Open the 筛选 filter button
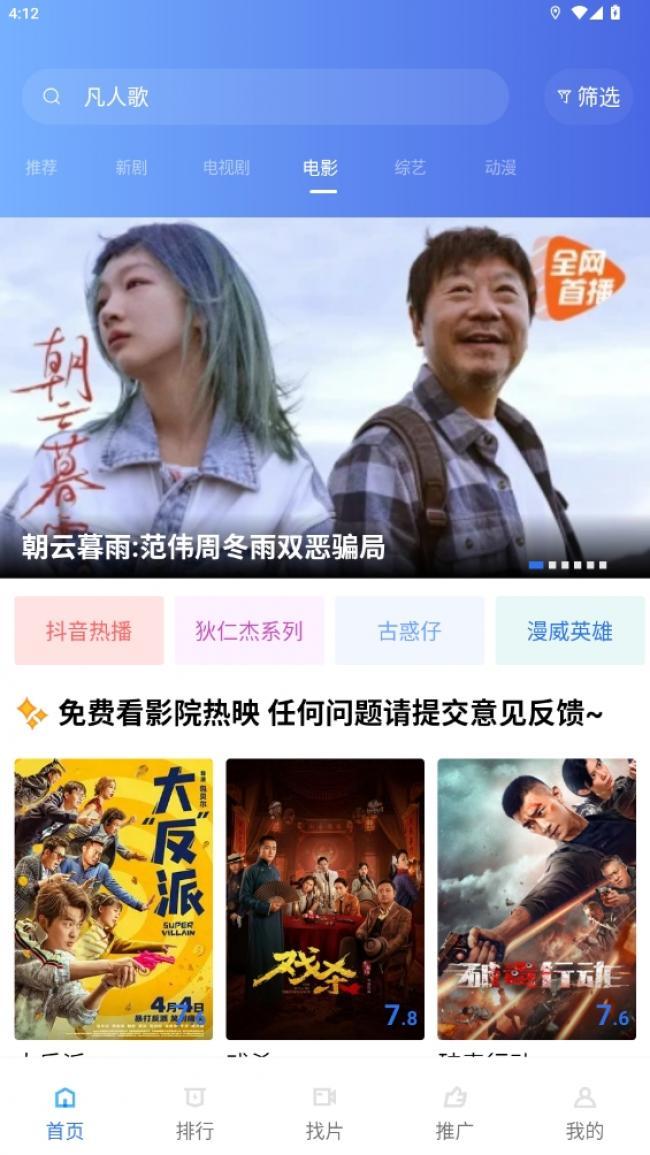This screenshot has width=650, height=1155. click(589, 96)
